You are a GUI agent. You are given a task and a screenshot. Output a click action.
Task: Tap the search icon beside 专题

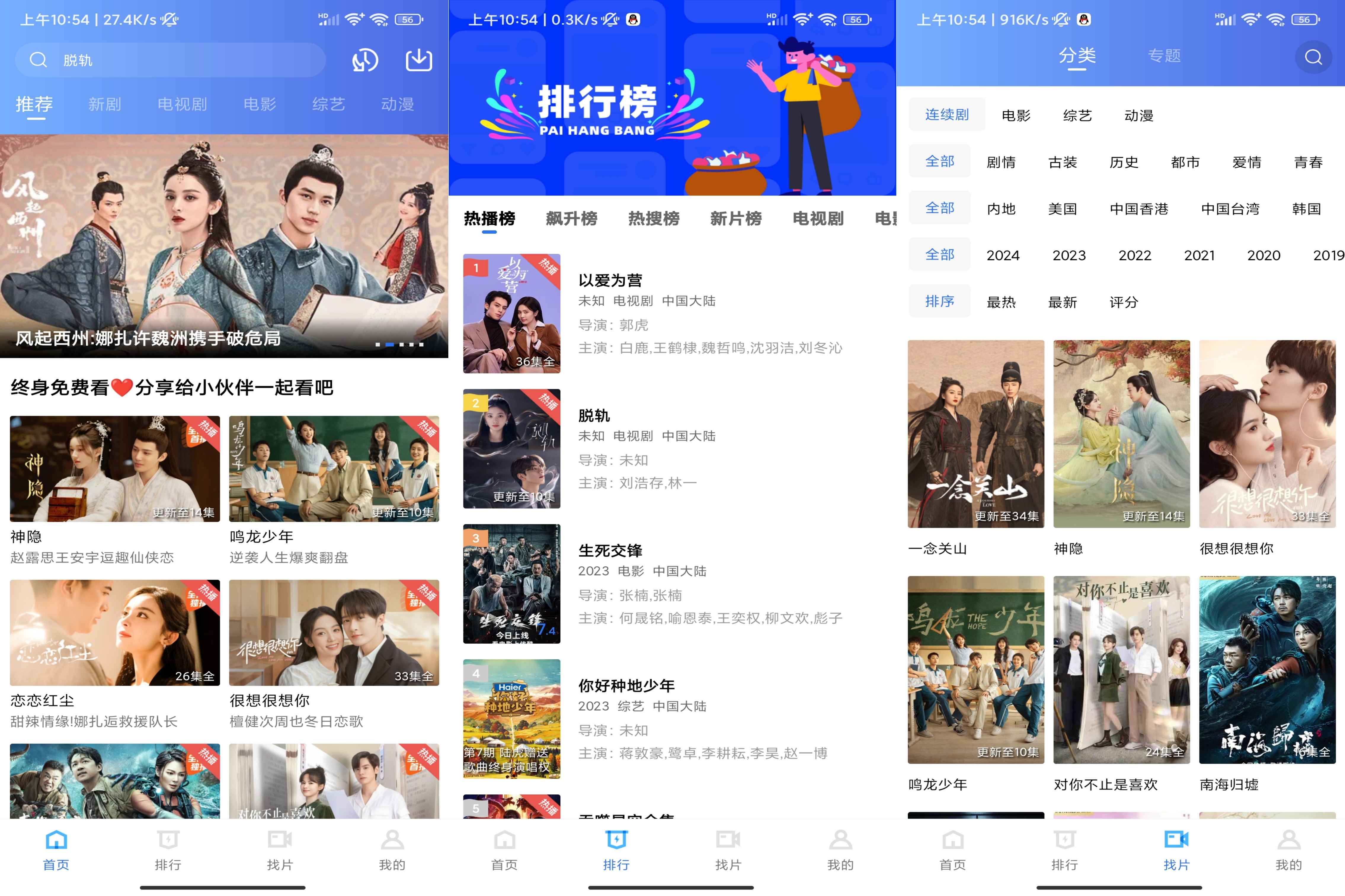pos(1313,57)
